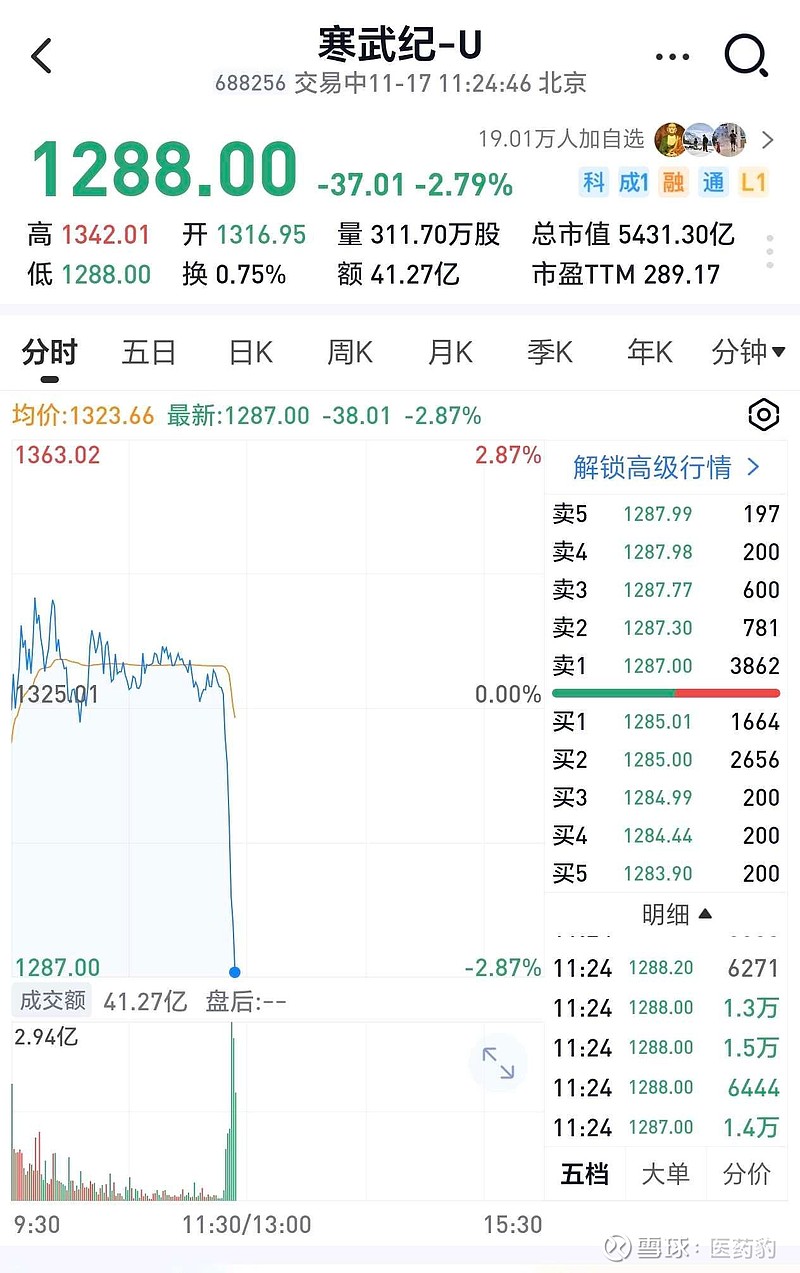
Task: Show the 周K chart
Action: (x=350, y=352)
